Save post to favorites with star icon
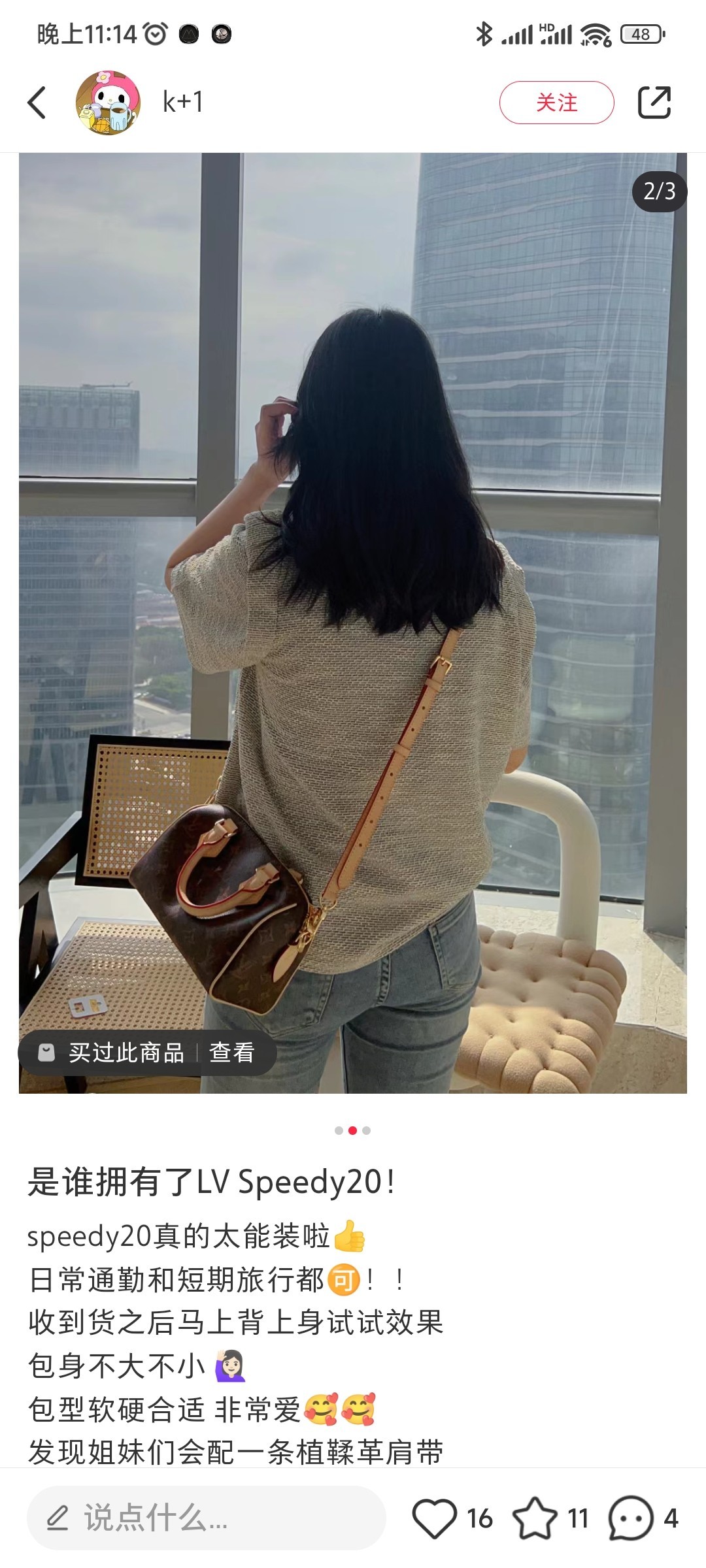This screenshot has height=1568, width=706. (x=535, y=1518)
